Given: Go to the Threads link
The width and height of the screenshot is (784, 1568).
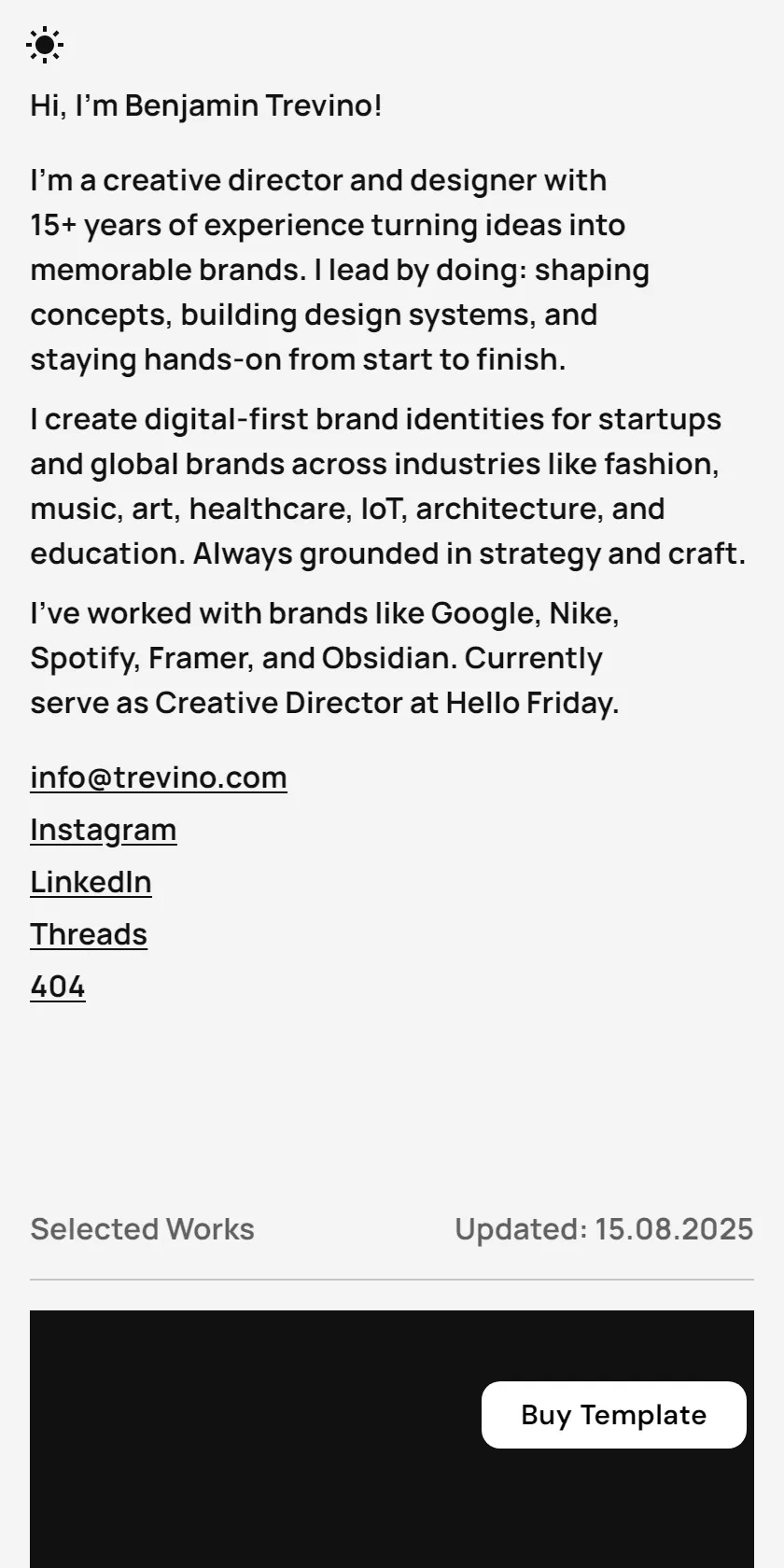Looking at the screenshot, I should pos(89,934).
